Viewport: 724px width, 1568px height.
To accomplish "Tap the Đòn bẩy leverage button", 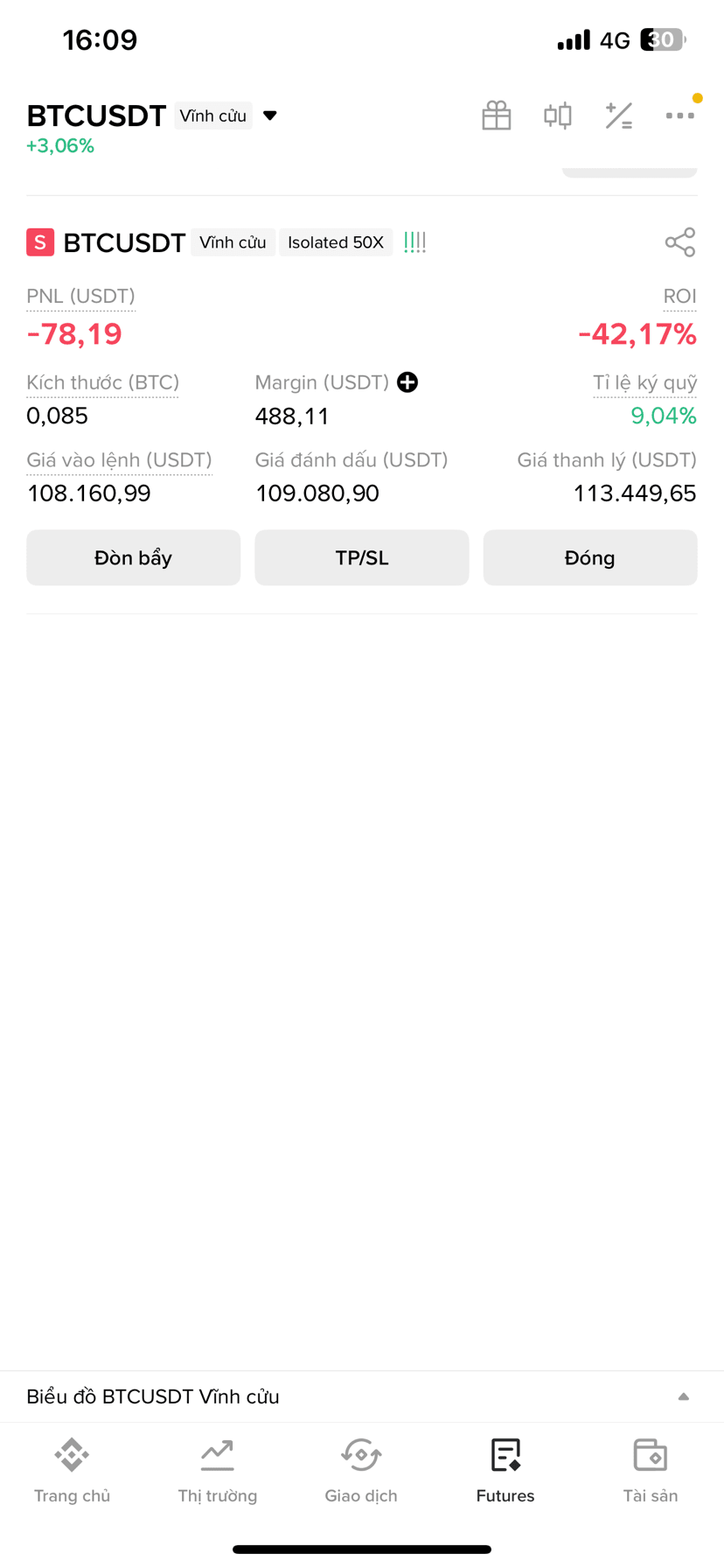I will point(133,557).
